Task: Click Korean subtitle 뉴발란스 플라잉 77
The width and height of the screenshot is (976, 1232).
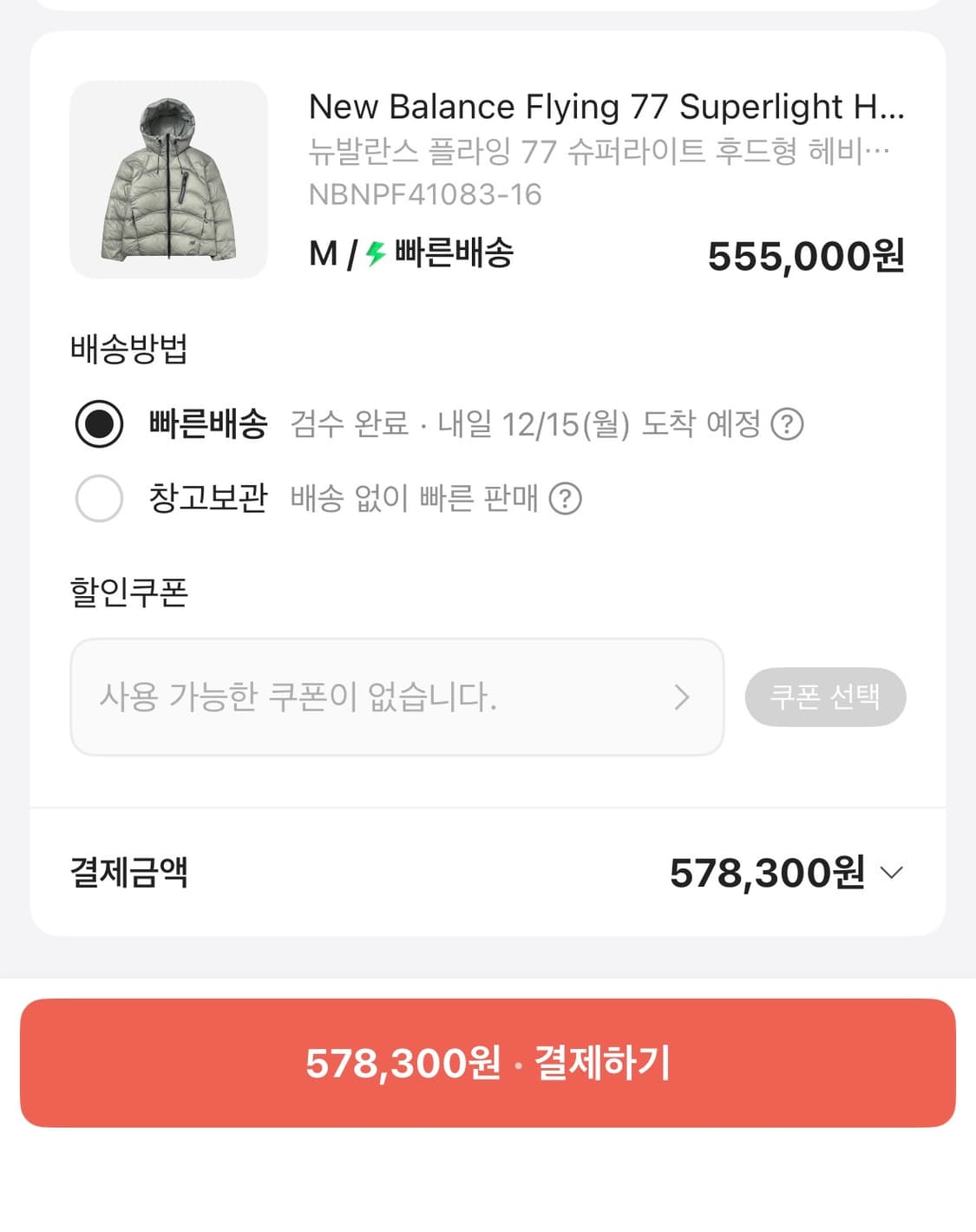Action: [x=597, y=154]
